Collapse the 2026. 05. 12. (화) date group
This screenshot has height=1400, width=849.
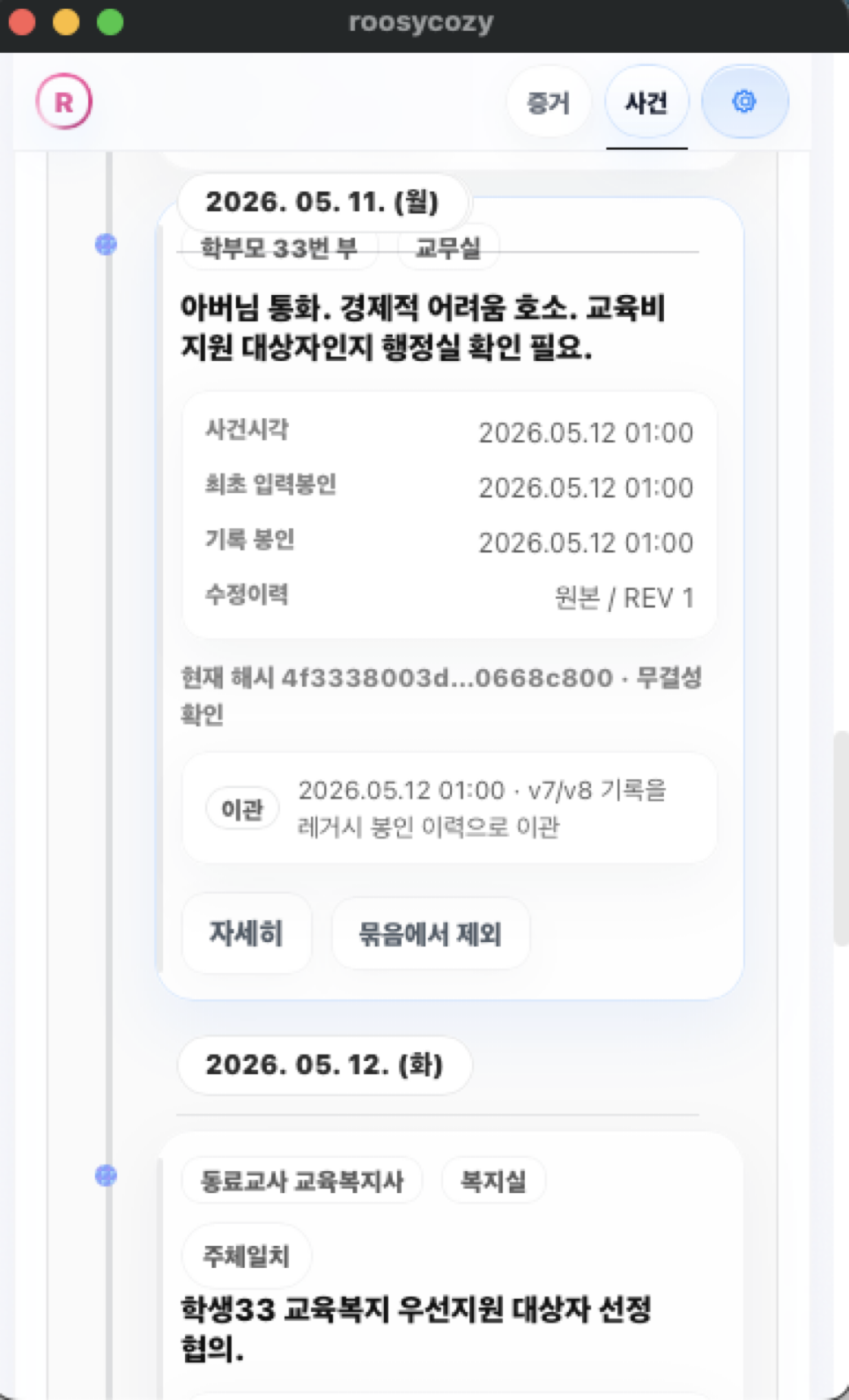point(324,1065)
